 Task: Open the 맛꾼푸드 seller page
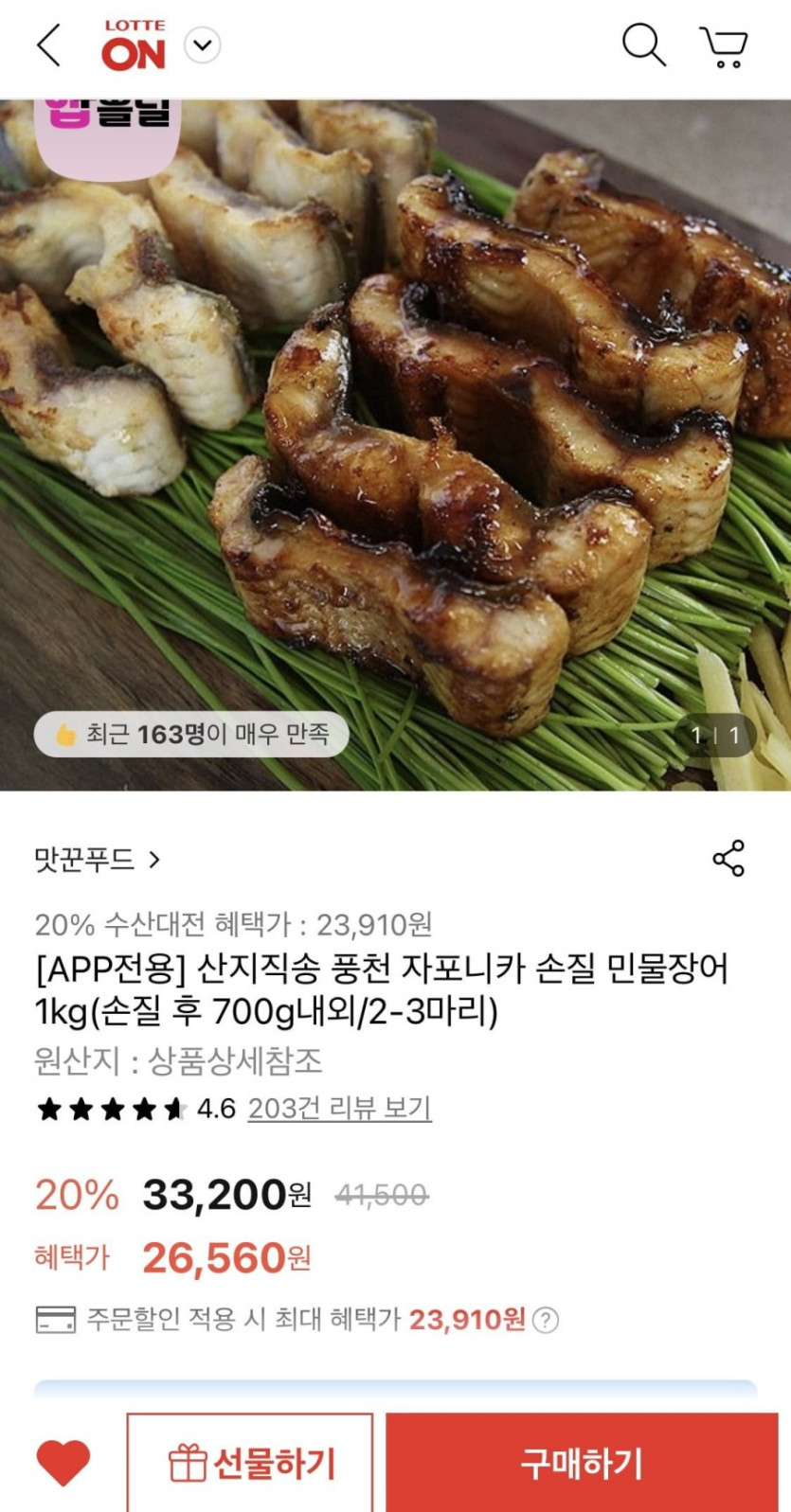[x=98, y=860]
